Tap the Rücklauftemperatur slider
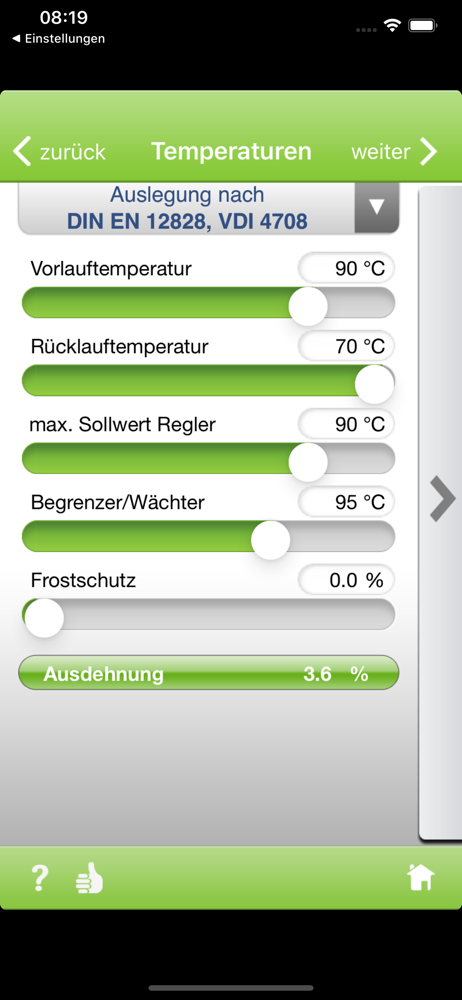The image size is (462, 1000). coord(209,381)
